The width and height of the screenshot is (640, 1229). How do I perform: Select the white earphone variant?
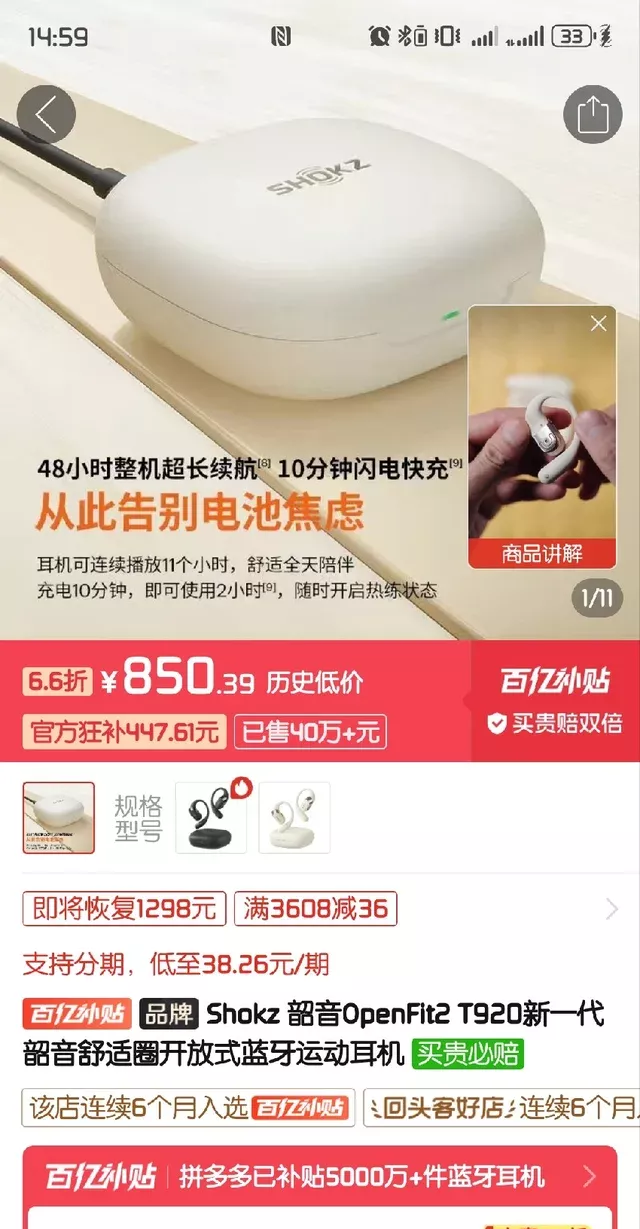pyautogui.click(x=294, y=818)
